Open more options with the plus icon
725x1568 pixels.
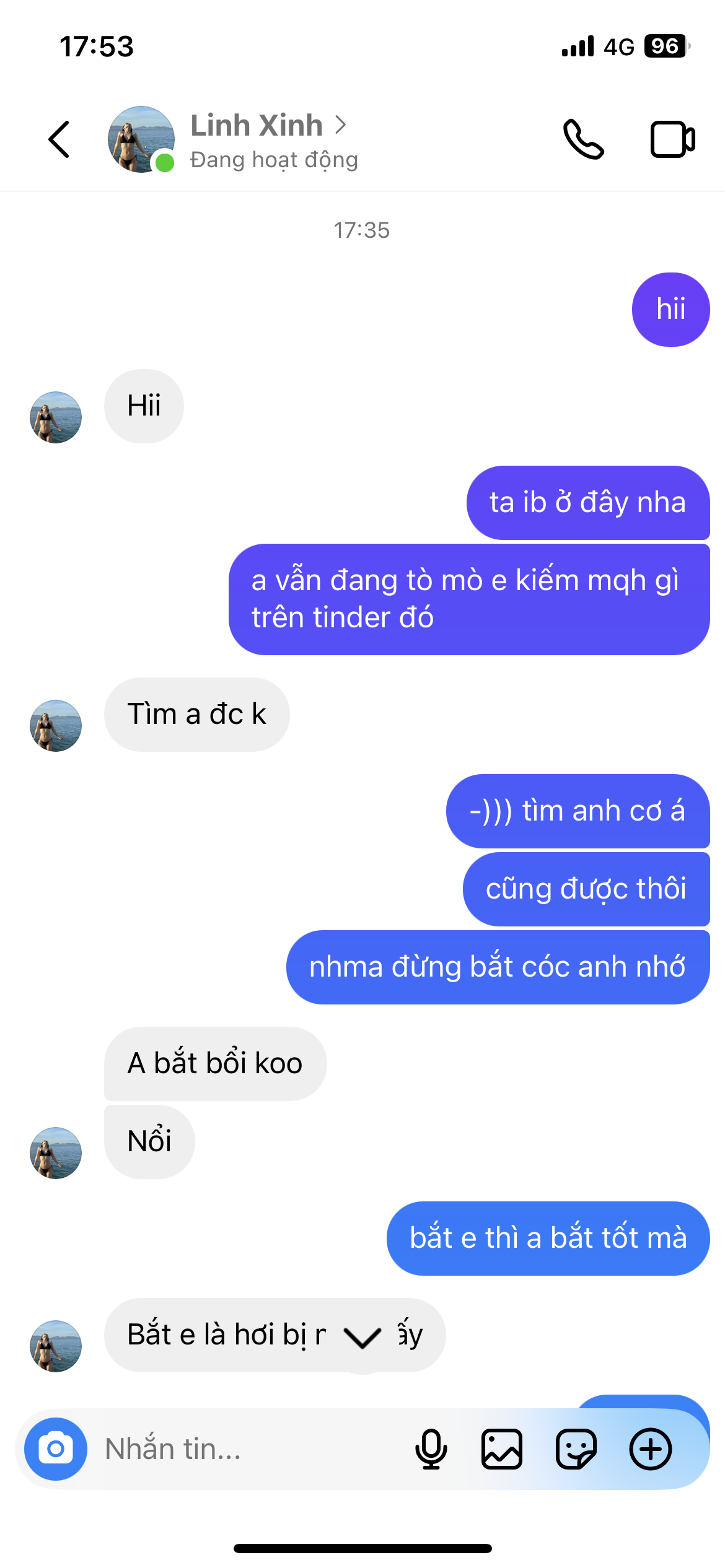[650, 1449]
